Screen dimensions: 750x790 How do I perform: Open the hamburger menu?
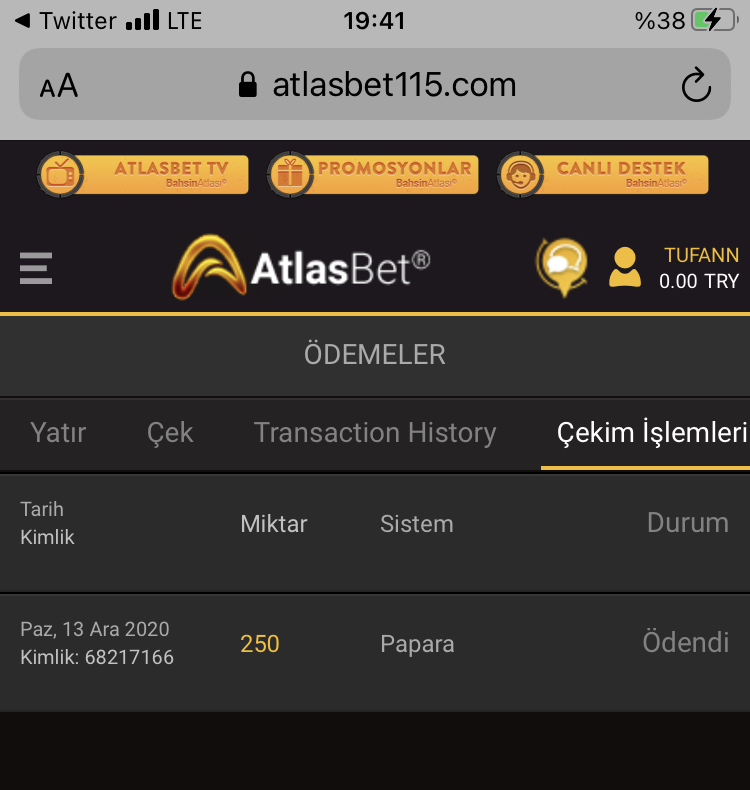(x=36, y=268)
